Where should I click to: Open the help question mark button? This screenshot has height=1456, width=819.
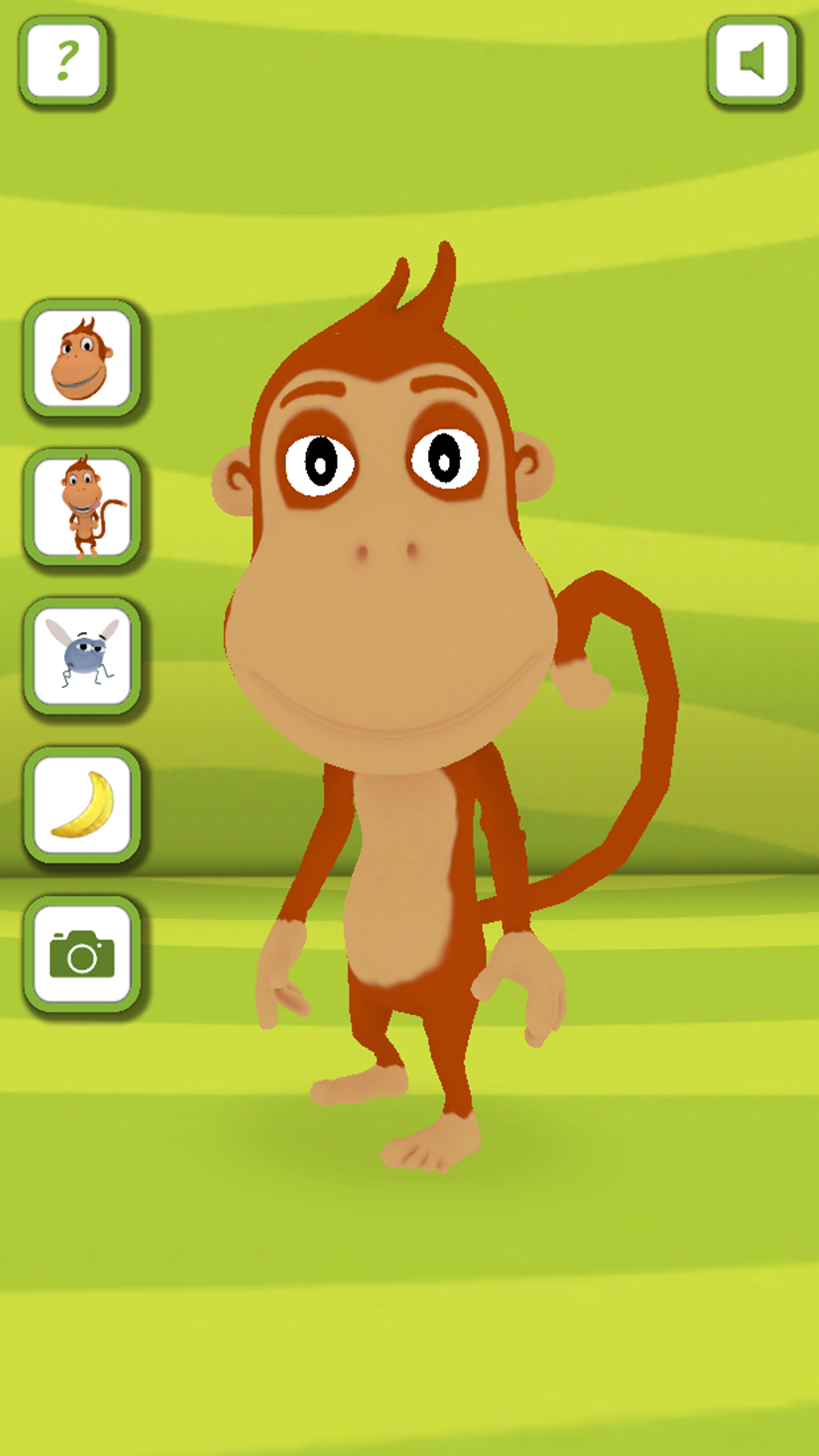click(64, 61)
